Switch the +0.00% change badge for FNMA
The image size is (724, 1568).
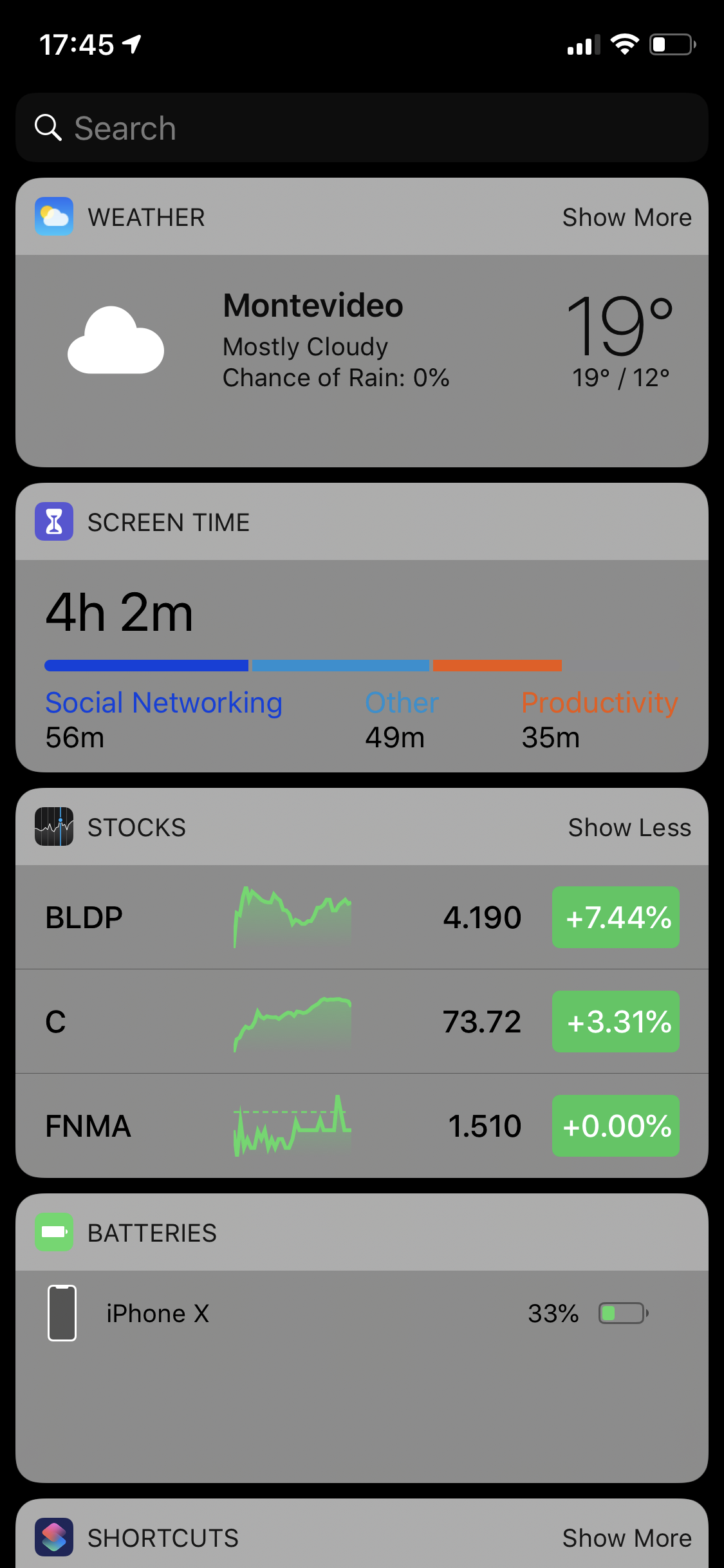616,1126
